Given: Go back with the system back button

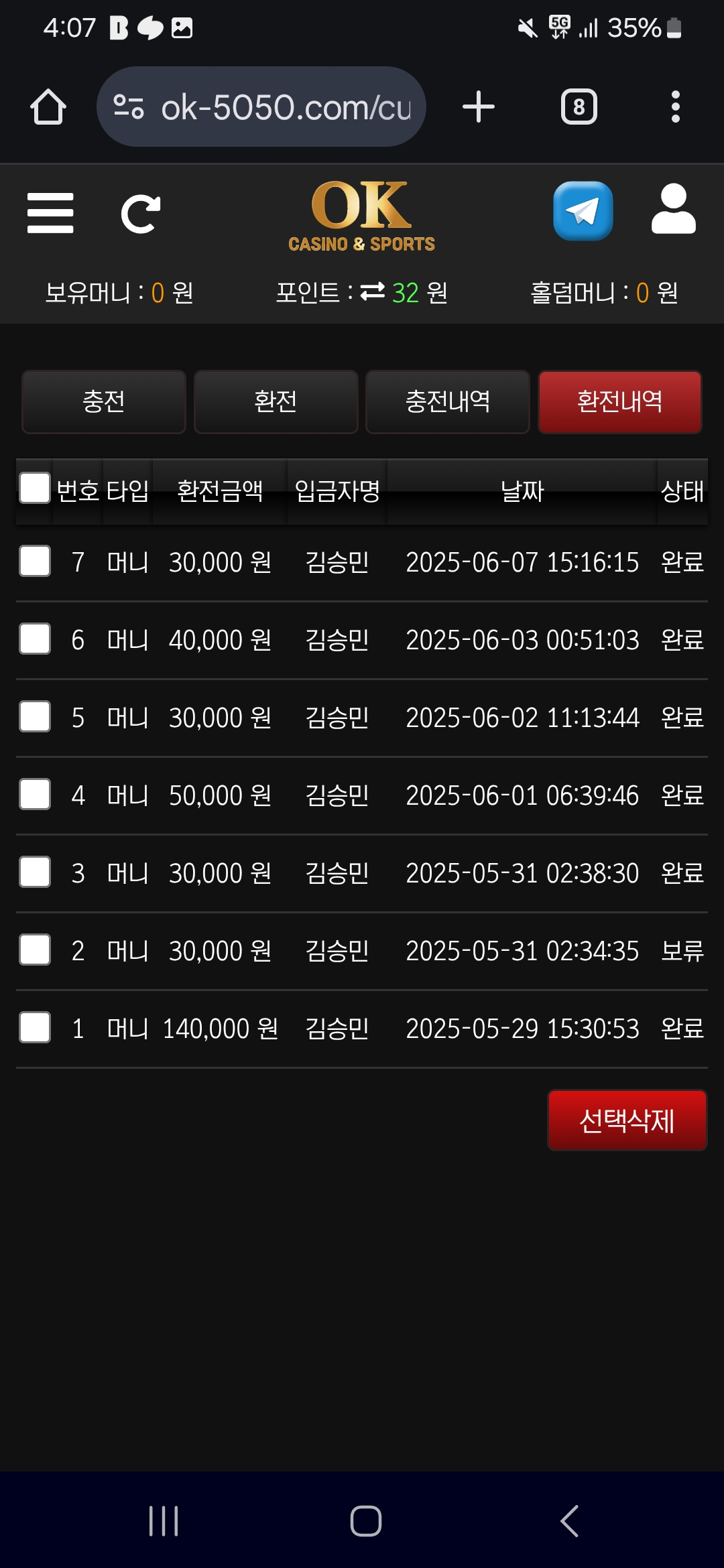Looking at the screenshot, I should [x=569, y=1521].
